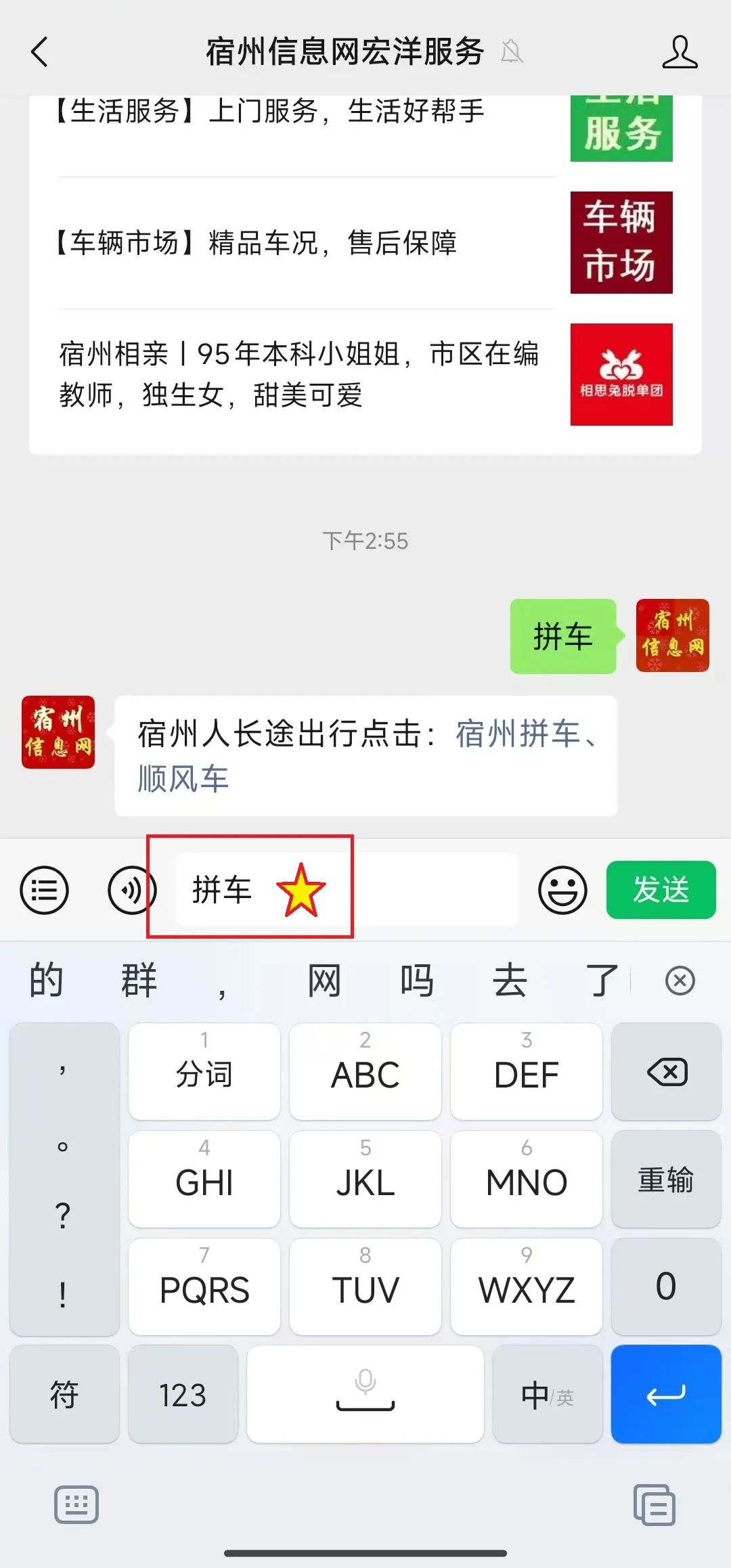Go back from the chat
The image size is (731, 1568).
(41, 52)
